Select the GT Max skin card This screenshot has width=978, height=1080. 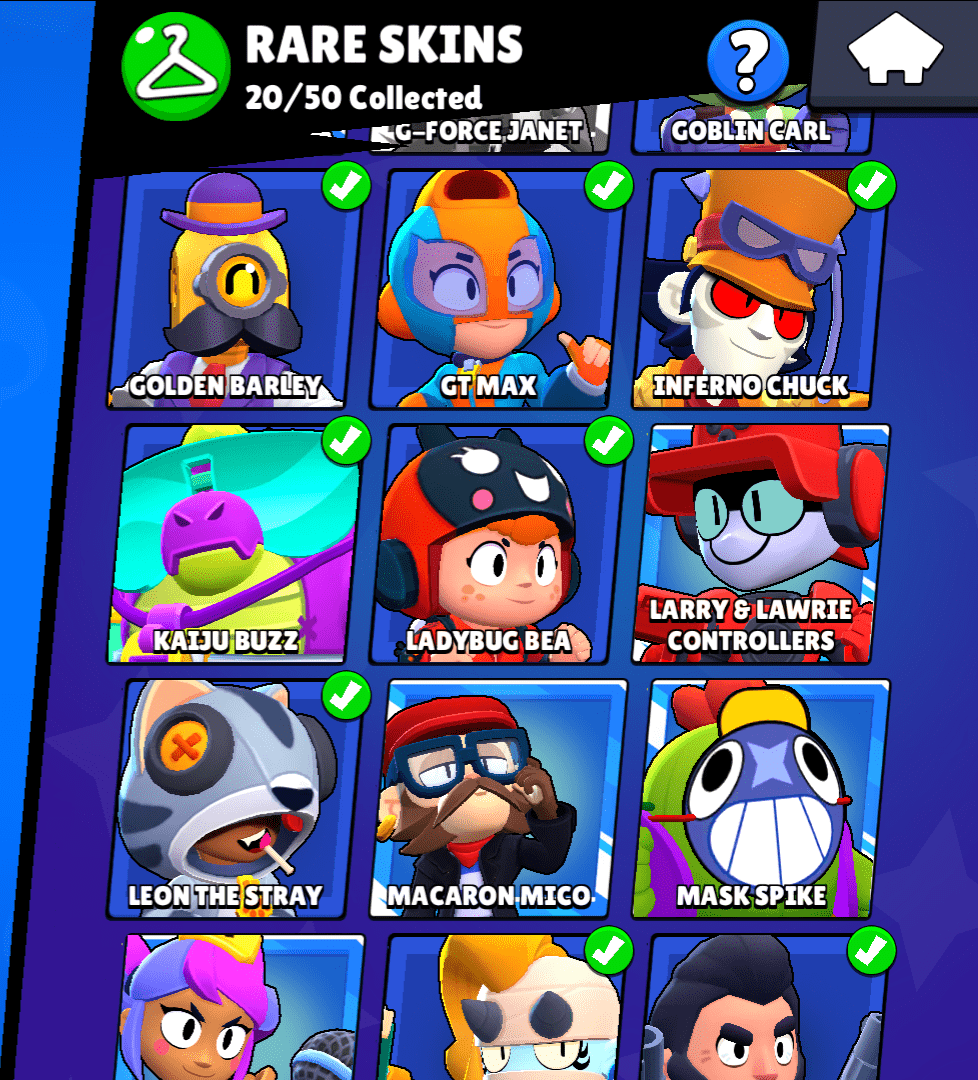[497, 290]
